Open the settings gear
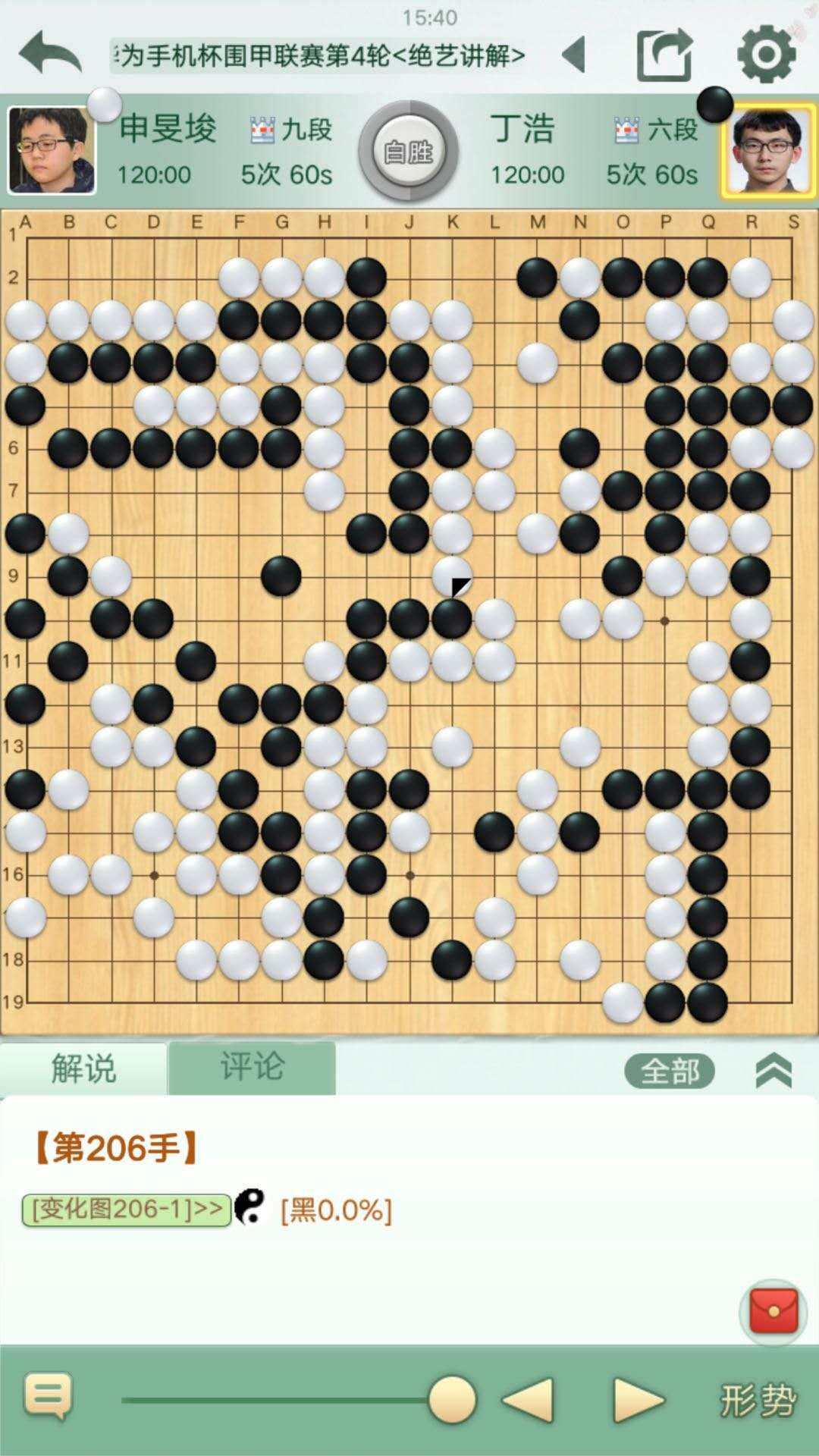Image resolution: width=819 pixels, height=1456 pixels. point(766,55)
